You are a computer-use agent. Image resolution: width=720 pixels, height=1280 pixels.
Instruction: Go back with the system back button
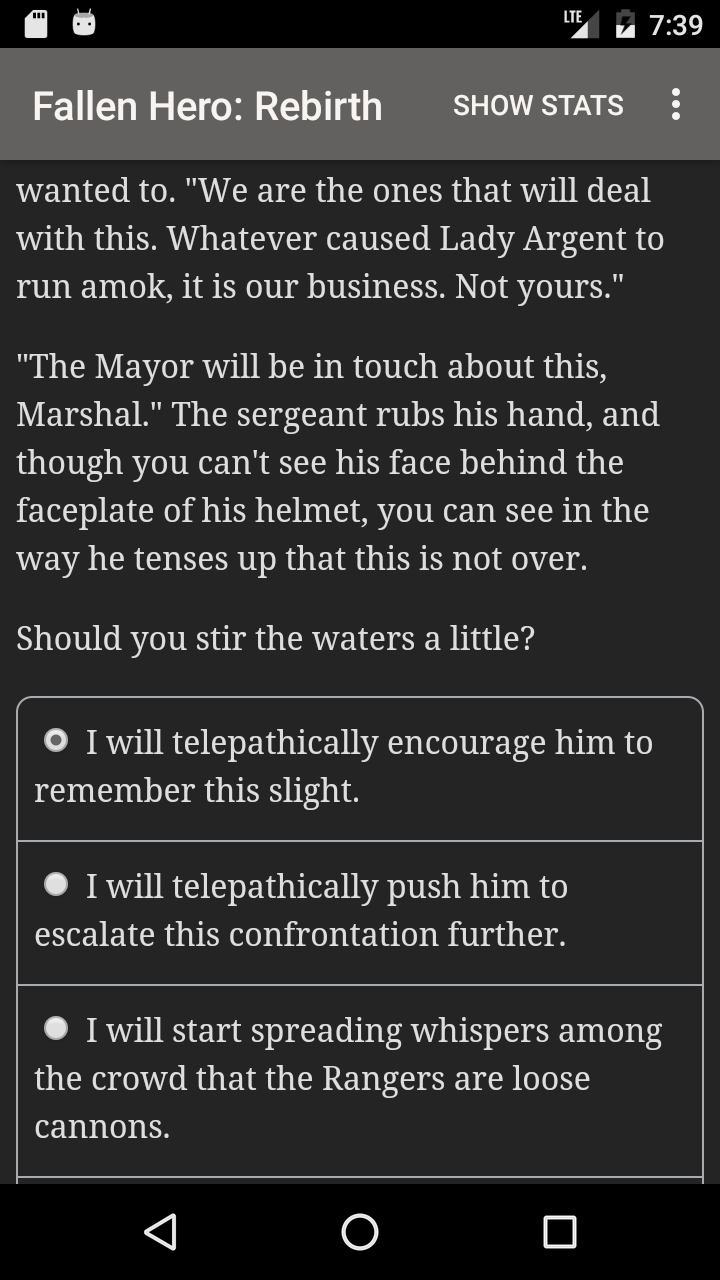pyautogui.click(x=161, y=1232)
